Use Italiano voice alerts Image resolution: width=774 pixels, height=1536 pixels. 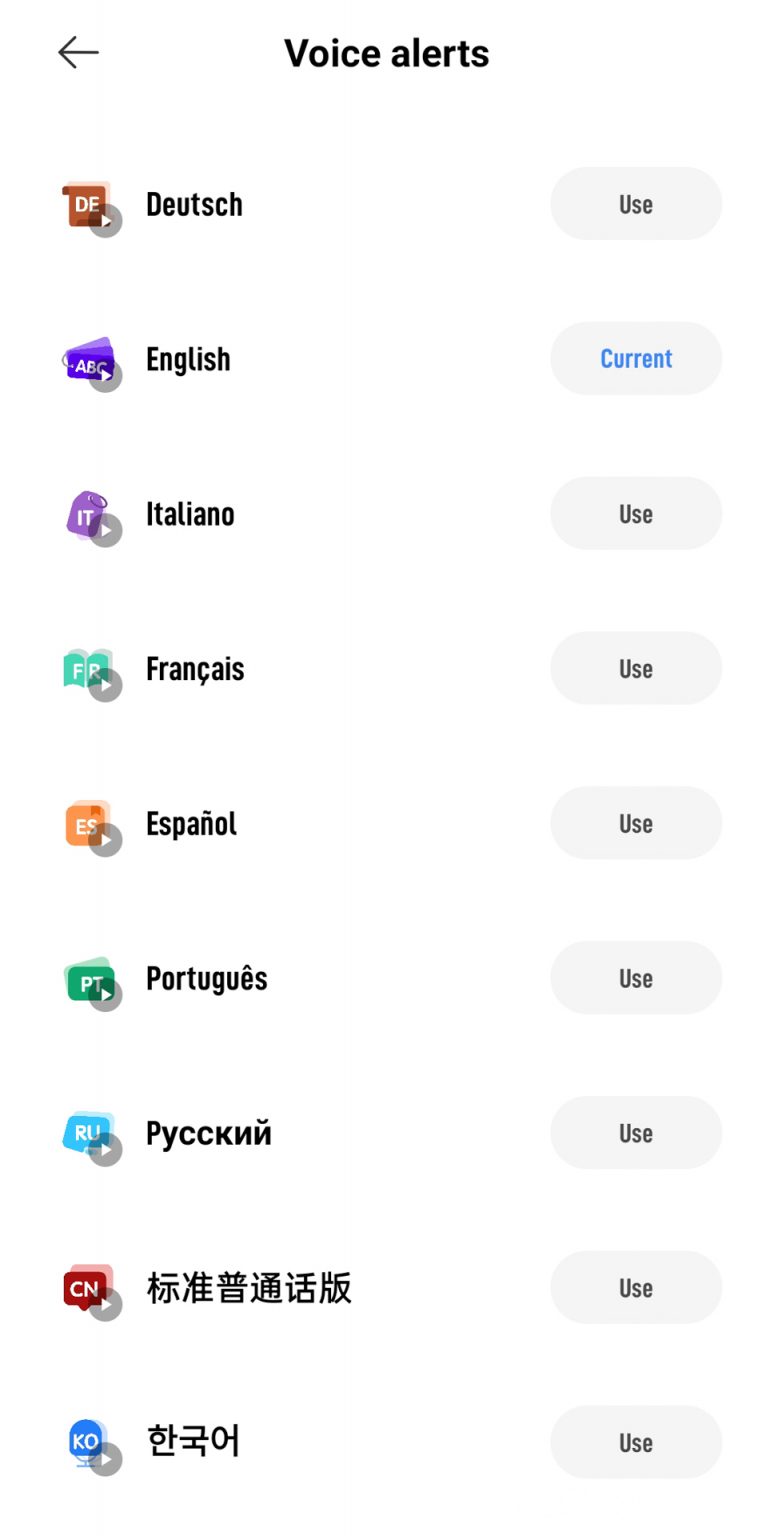636,513
